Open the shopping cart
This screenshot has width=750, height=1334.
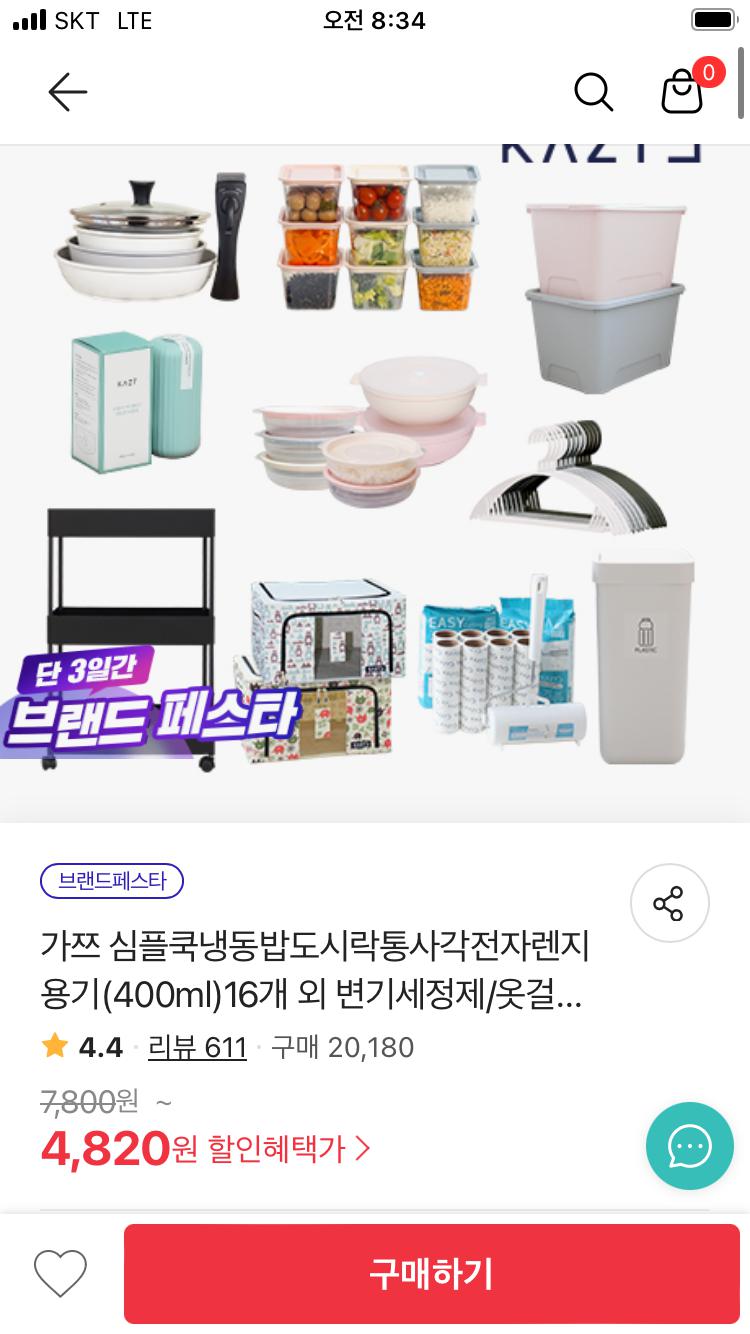tap(683, 91)
